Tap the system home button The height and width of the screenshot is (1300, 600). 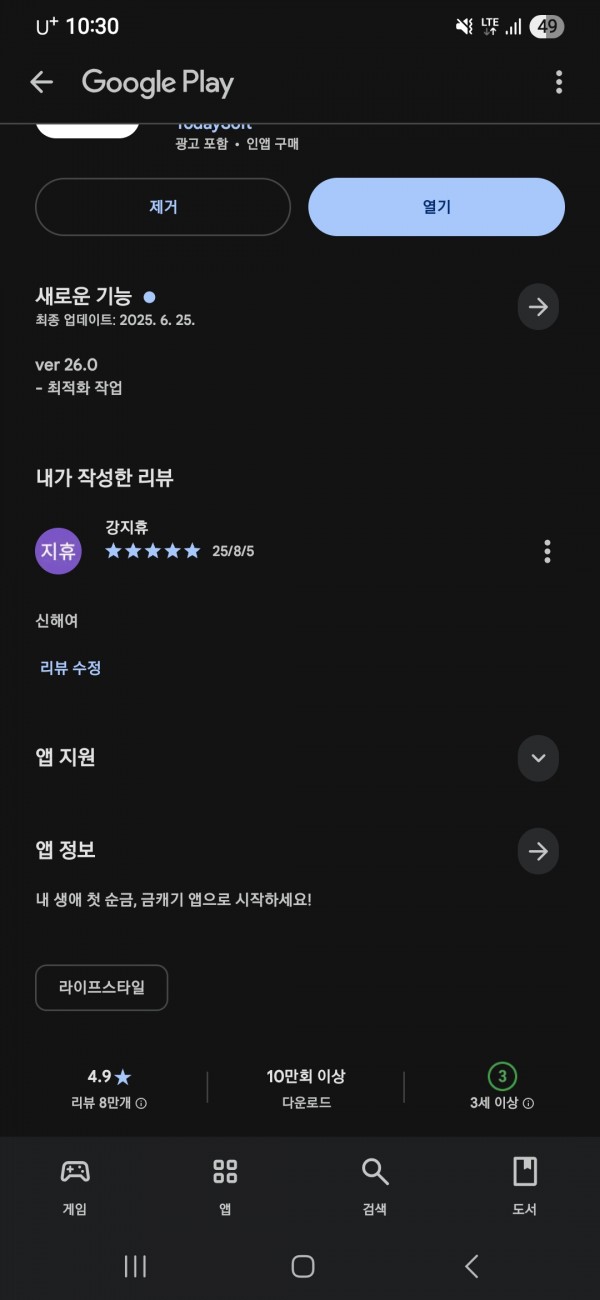click(x=303, y=1266)
